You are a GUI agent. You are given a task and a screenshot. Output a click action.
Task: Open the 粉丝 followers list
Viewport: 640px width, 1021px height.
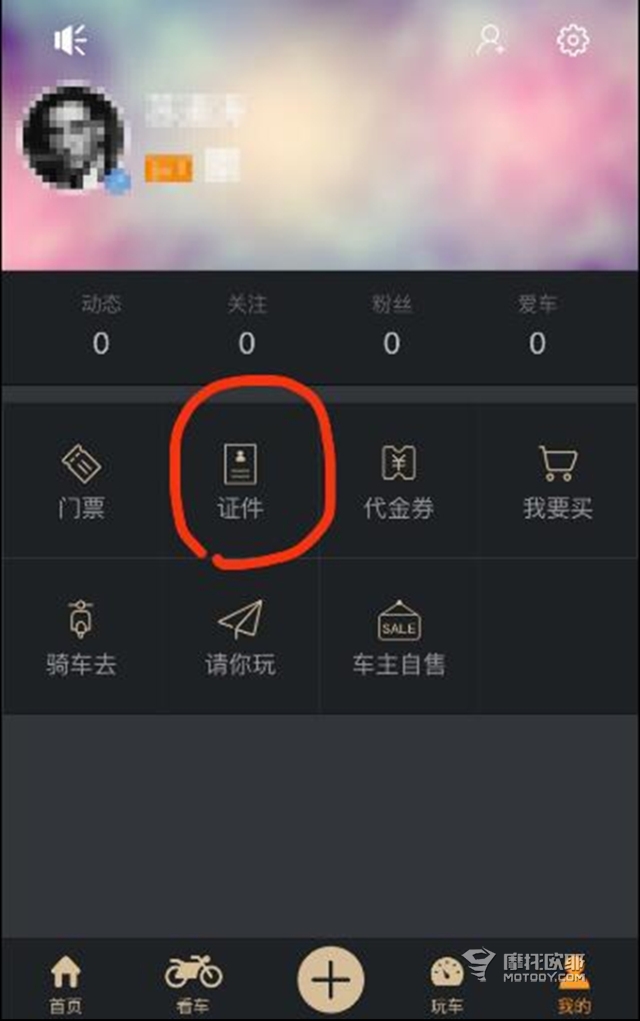pyautogui.click(x=391, y=327)
